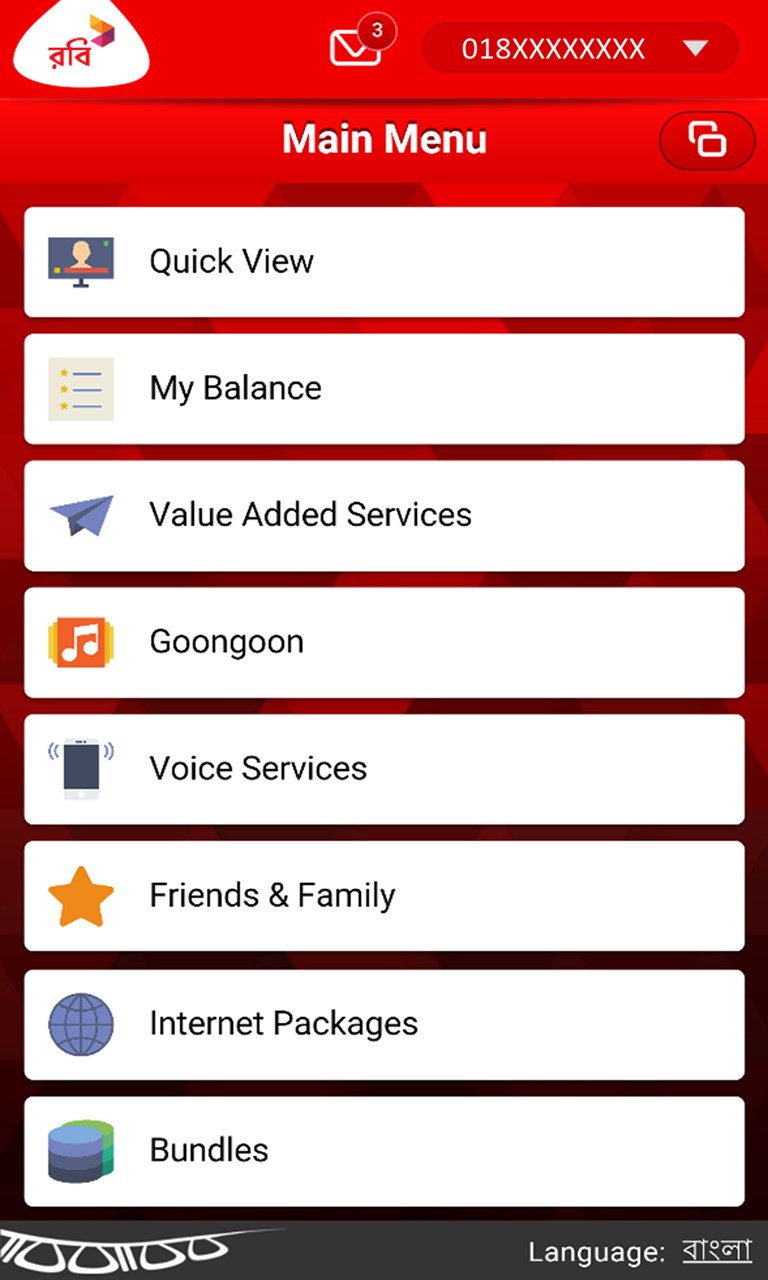768x1280 pixels.
Task: Go to Goongoon
Action: coord(384,642)
